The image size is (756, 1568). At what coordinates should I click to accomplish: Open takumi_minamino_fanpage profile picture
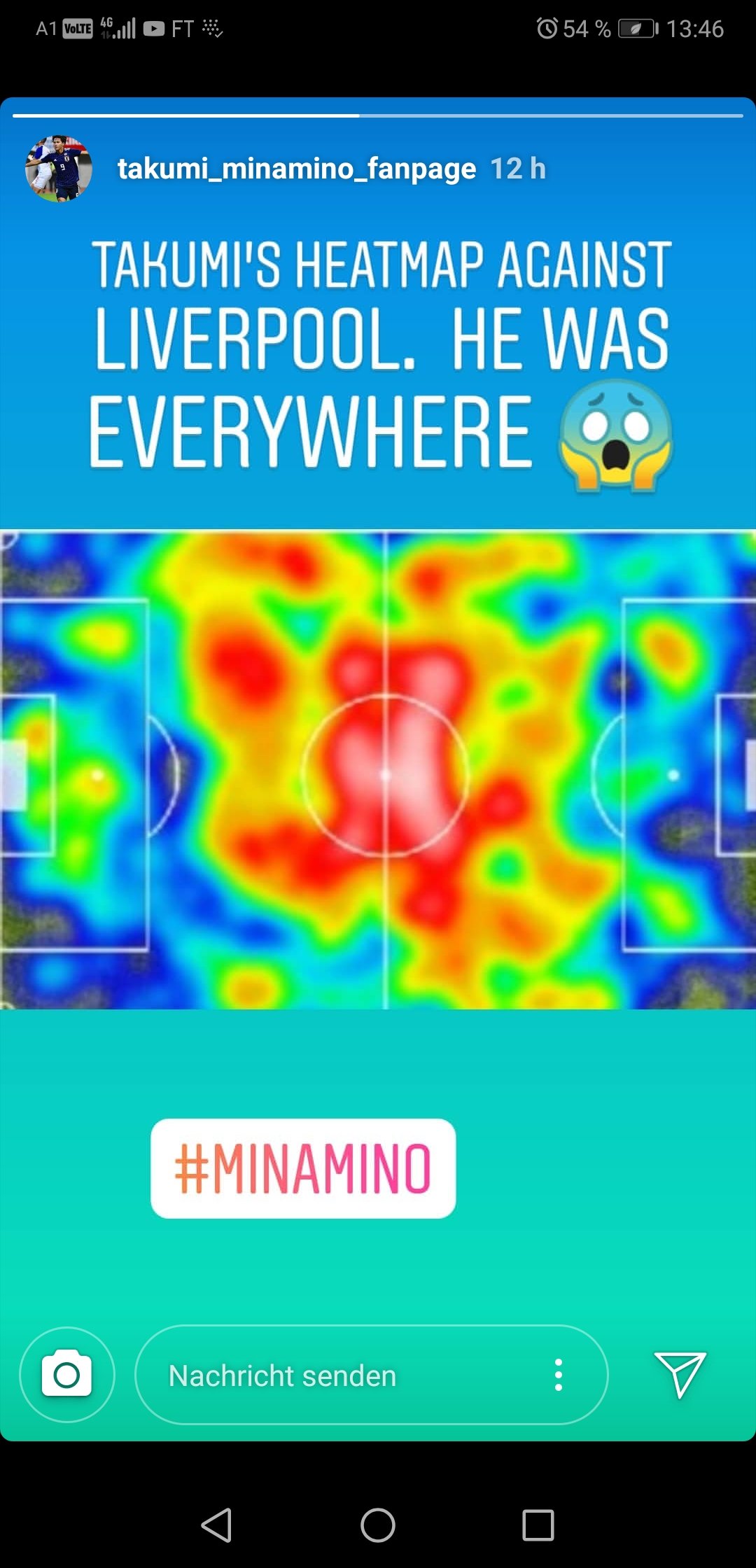pos(59,169)
